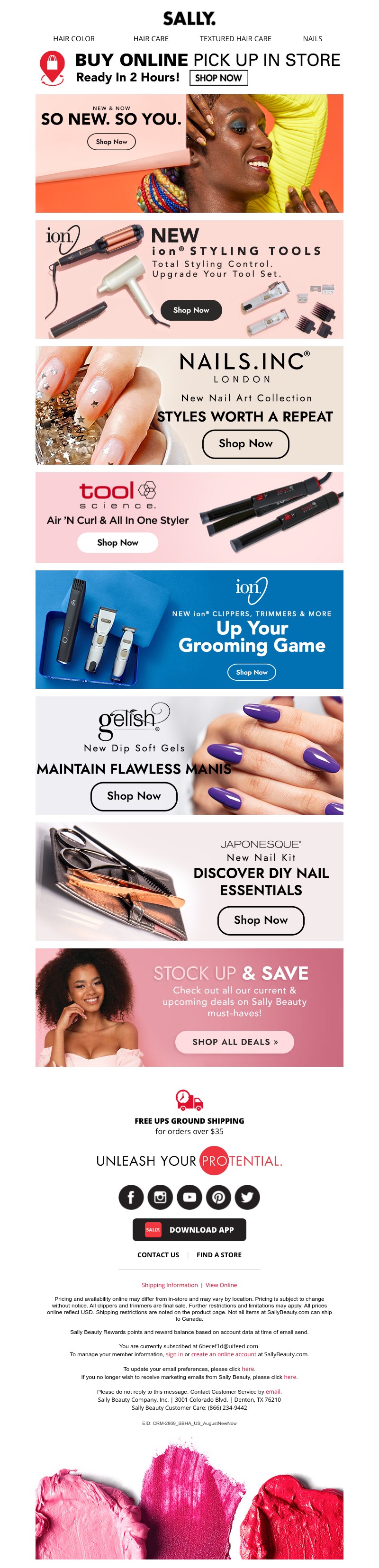379x1568 pixels.
Task: Shop Now for Tool Science styler
Action: (117, 542)
